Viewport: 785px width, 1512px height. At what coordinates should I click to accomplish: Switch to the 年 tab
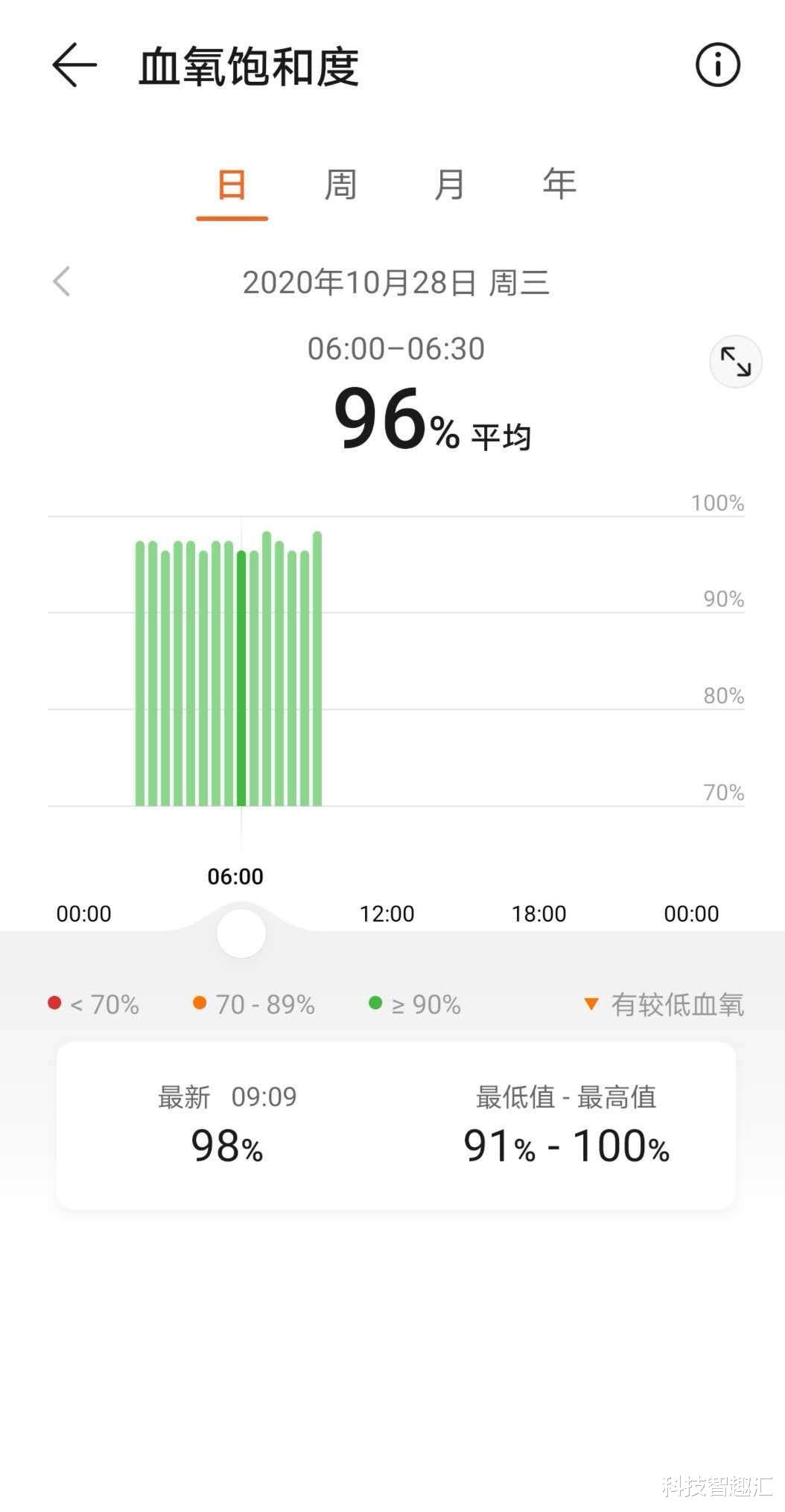tap(559, 185)
